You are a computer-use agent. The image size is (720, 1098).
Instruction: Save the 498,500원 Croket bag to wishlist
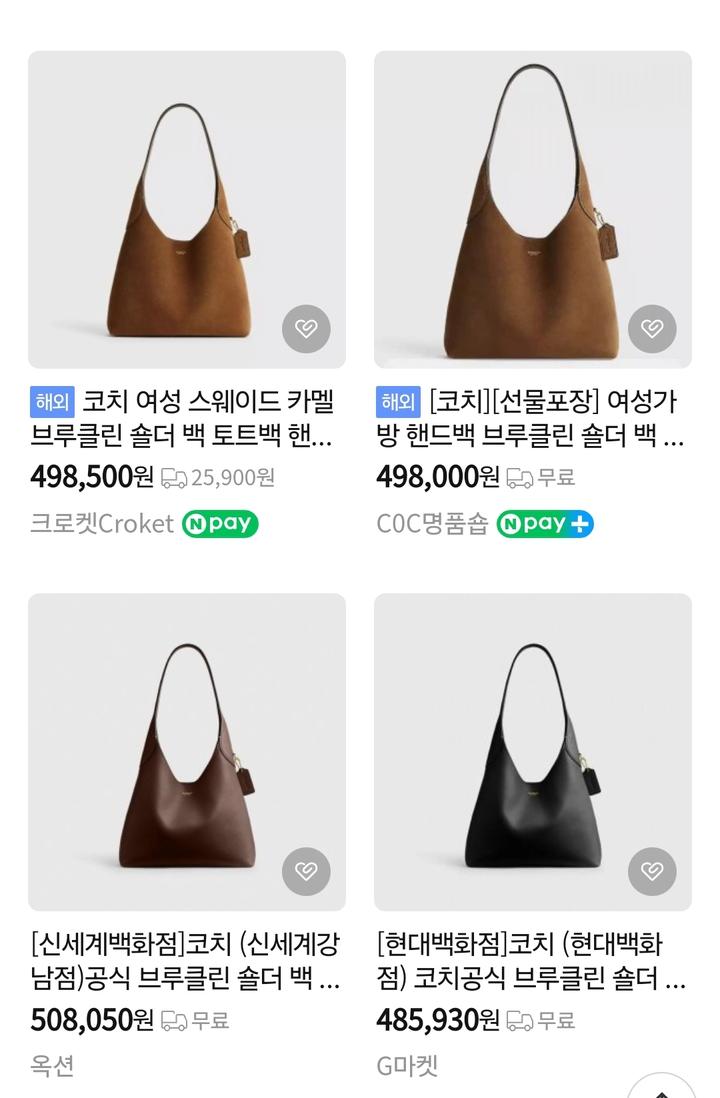pyautogui.click(x=306, y=329)
